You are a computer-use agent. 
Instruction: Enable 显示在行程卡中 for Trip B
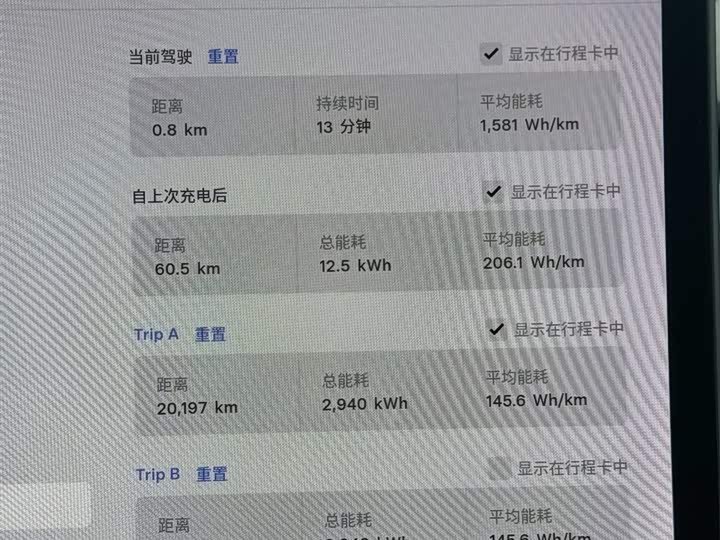tap(500, 468)
